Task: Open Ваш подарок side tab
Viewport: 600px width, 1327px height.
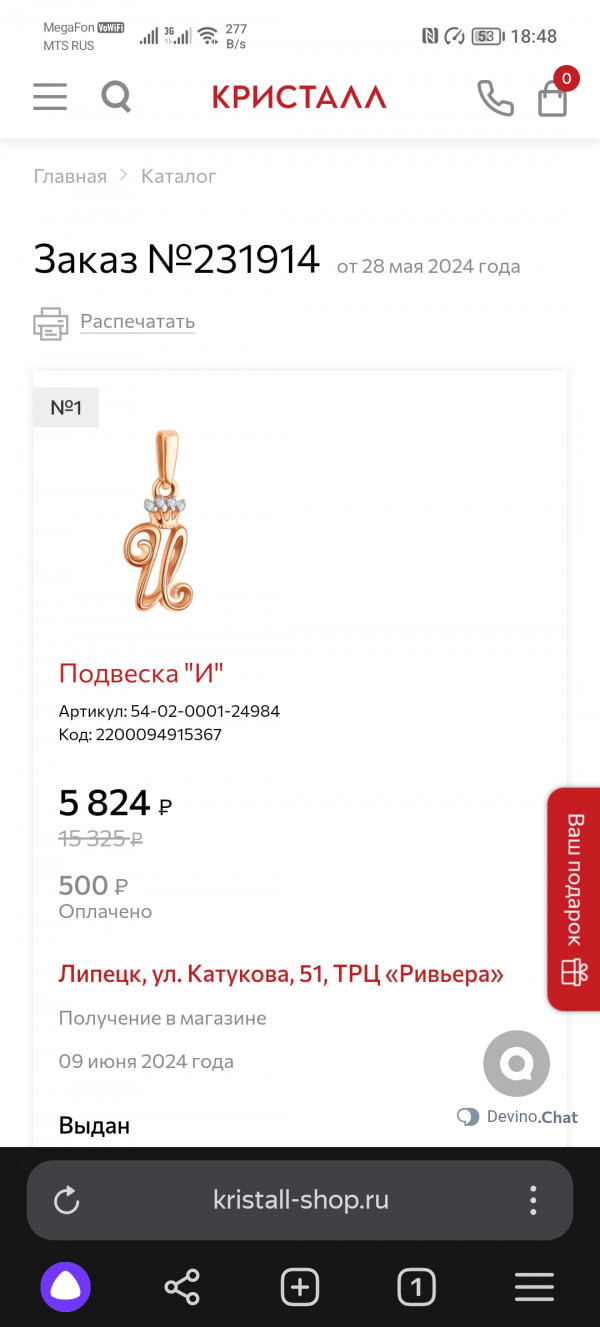Action: [x=574, y=899]
